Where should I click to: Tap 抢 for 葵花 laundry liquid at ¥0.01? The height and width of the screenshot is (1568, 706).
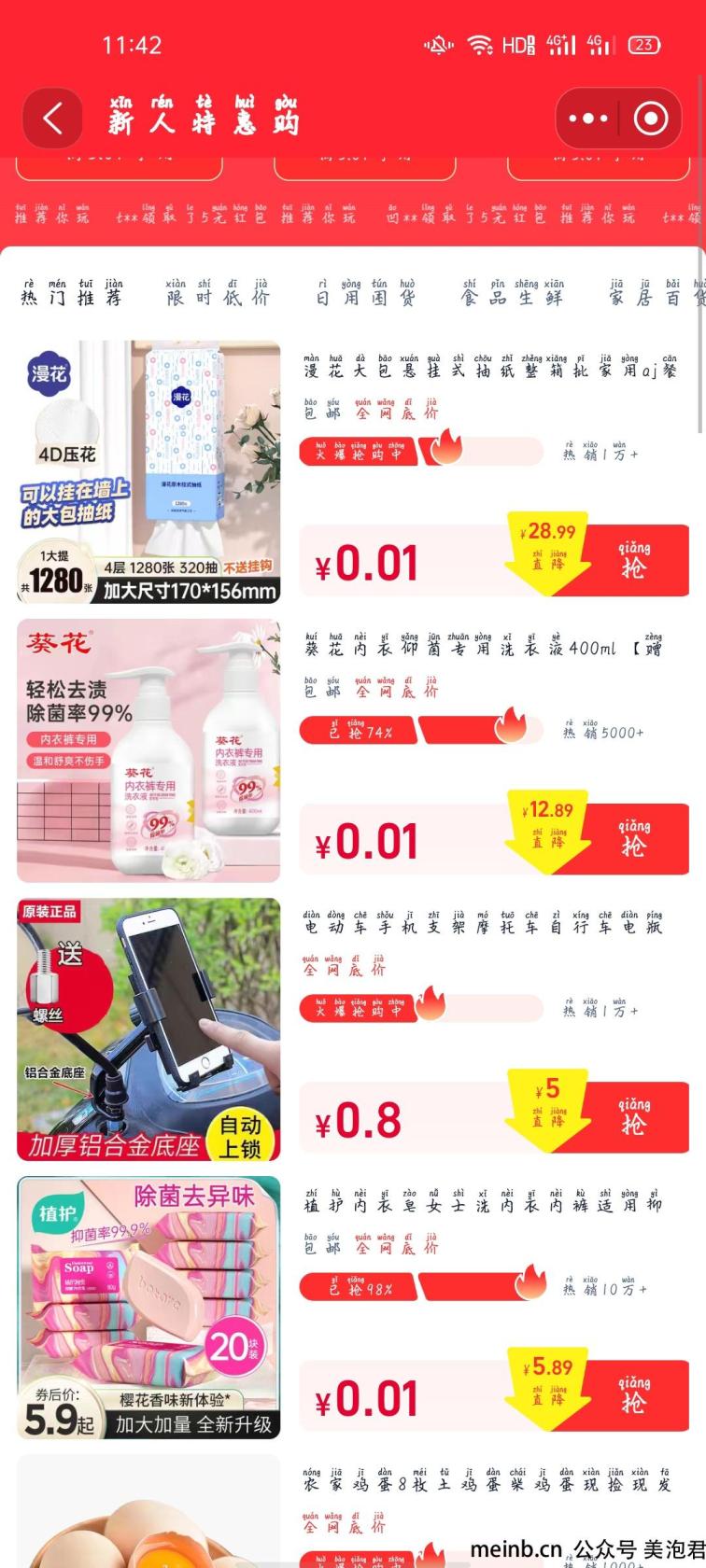(x=634, y=839)
